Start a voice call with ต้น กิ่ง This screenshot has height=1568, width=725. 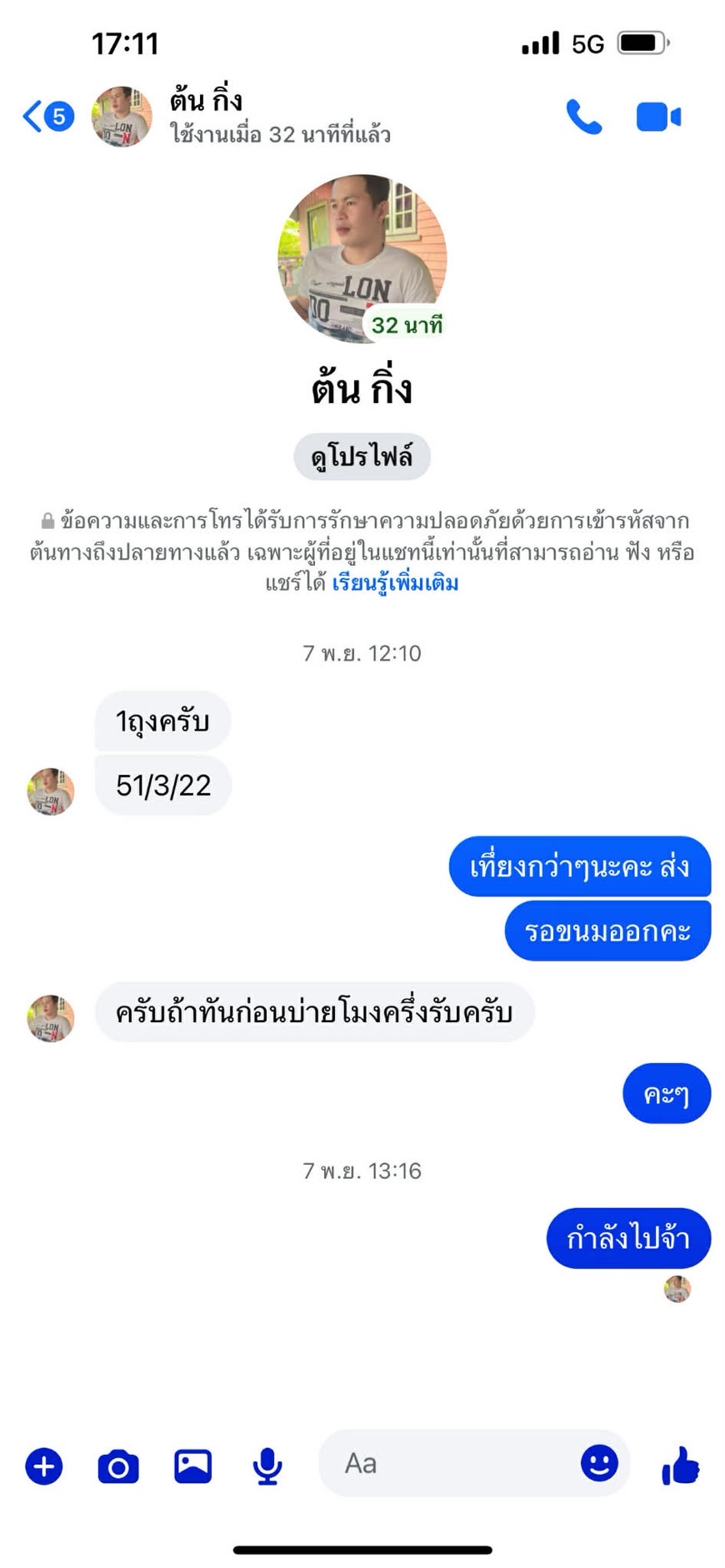[583, 117]
